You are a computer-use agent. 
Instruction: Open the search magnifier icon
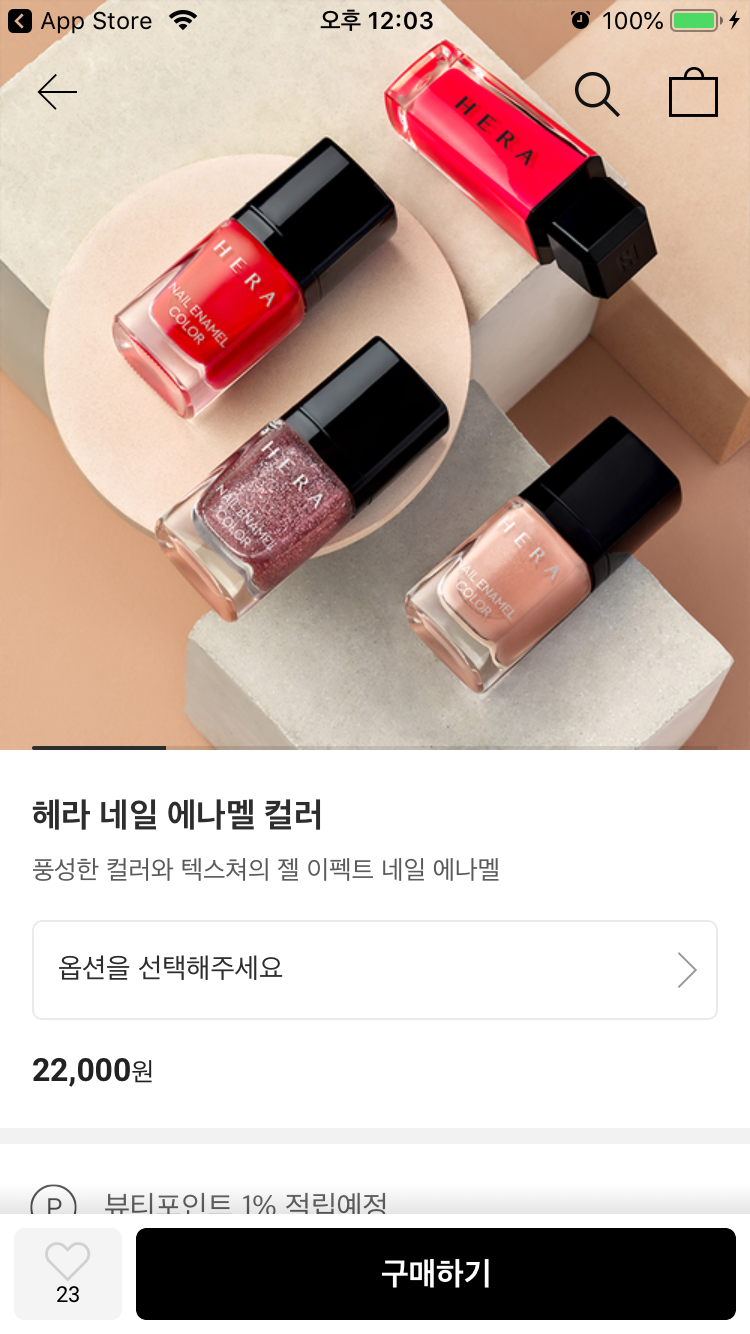tap(597, 94)
